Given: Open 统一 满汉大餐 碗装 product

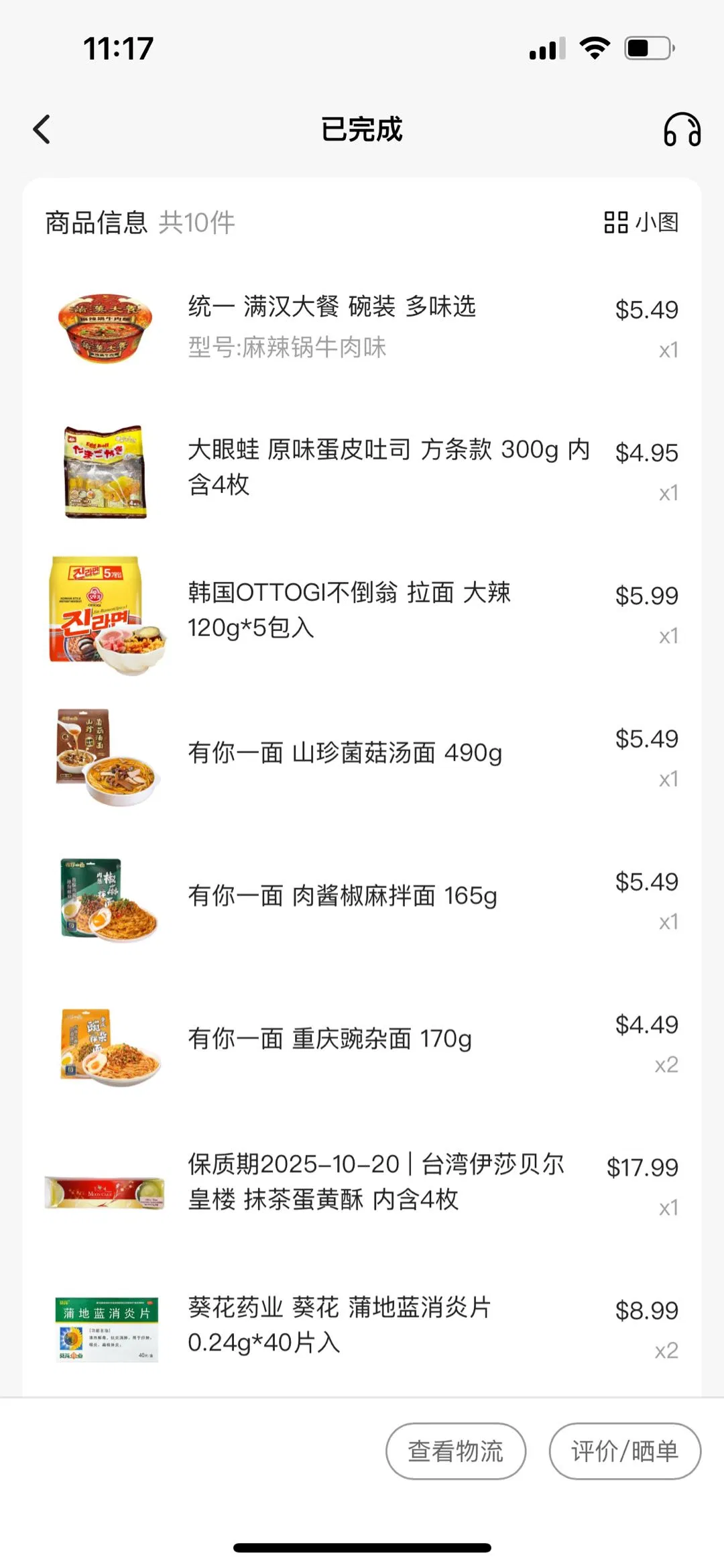Looking at the screenshot, I should 332,308.
